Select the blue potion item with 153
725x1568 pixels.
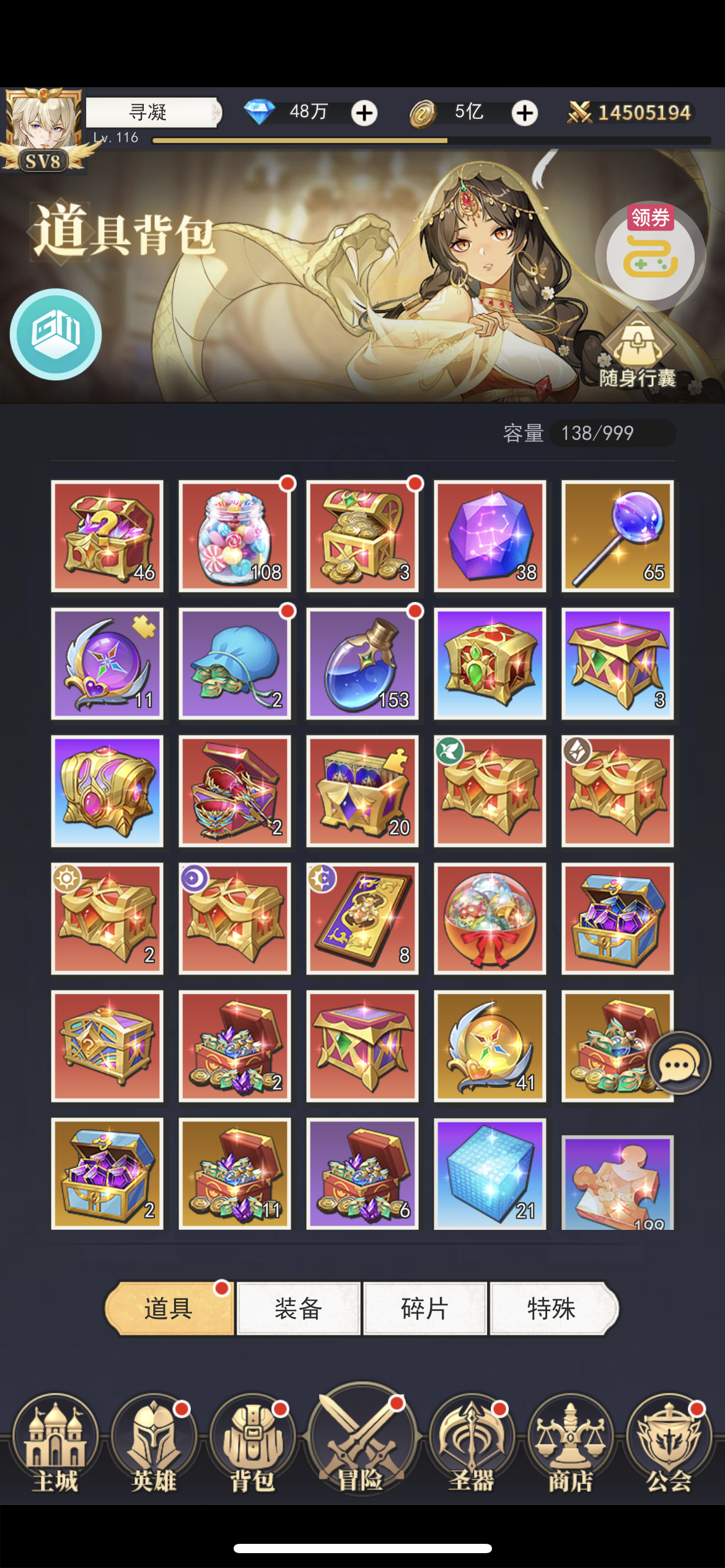pyautogui.click(x=362, y=664)
